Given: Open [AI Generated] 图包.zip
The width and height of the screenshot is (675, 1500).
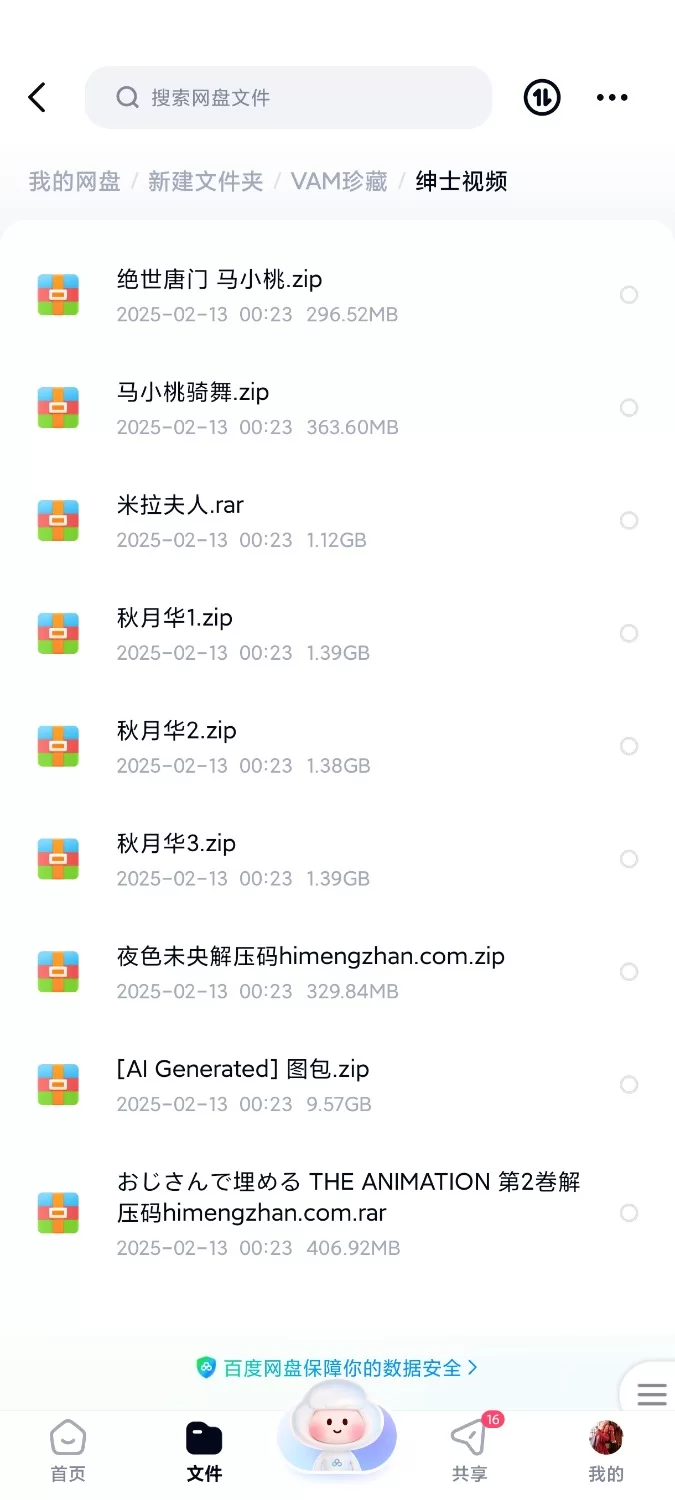Looking at the screenshot, I should click(x=243, y=1070).
